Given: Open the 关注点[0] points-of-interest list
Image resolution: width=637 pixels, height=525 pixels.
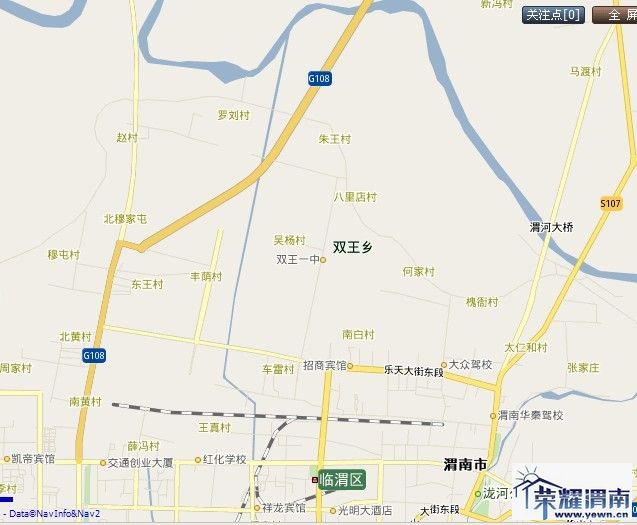Looking at the screenshot, I should pyautogui.click(x=554, y=15).
